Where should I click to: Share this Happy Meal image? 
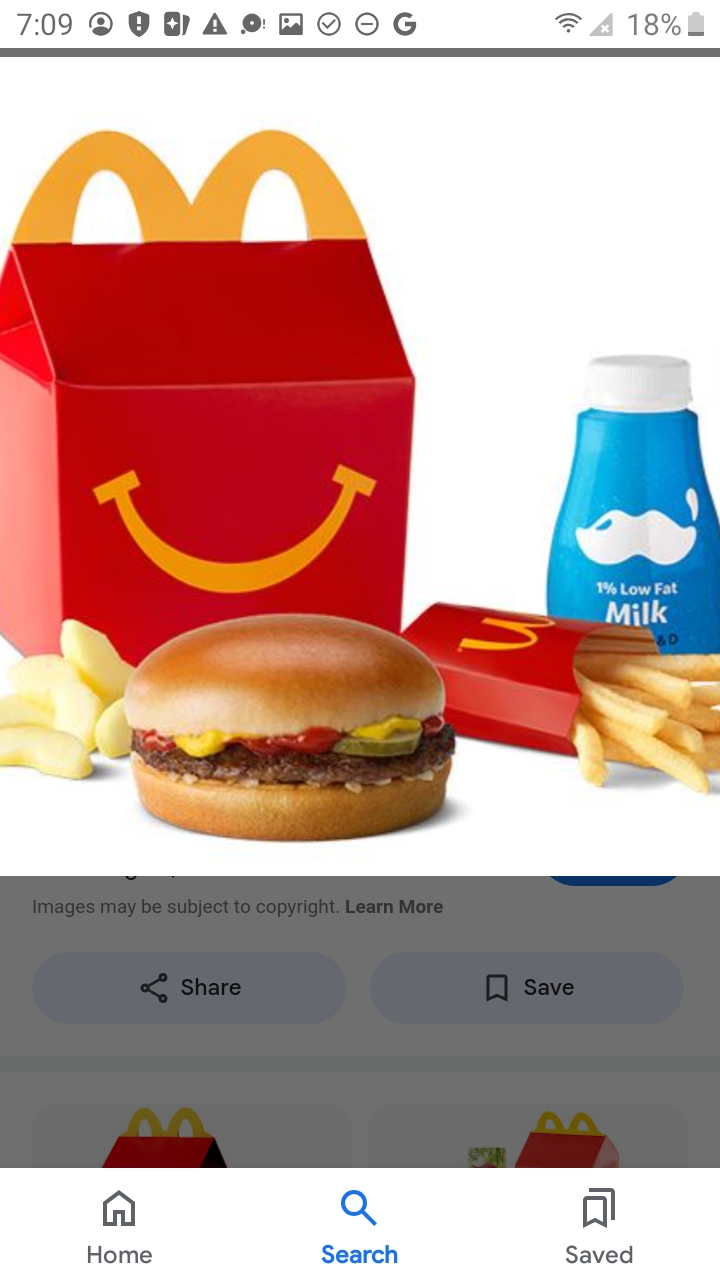coord(189,988)
